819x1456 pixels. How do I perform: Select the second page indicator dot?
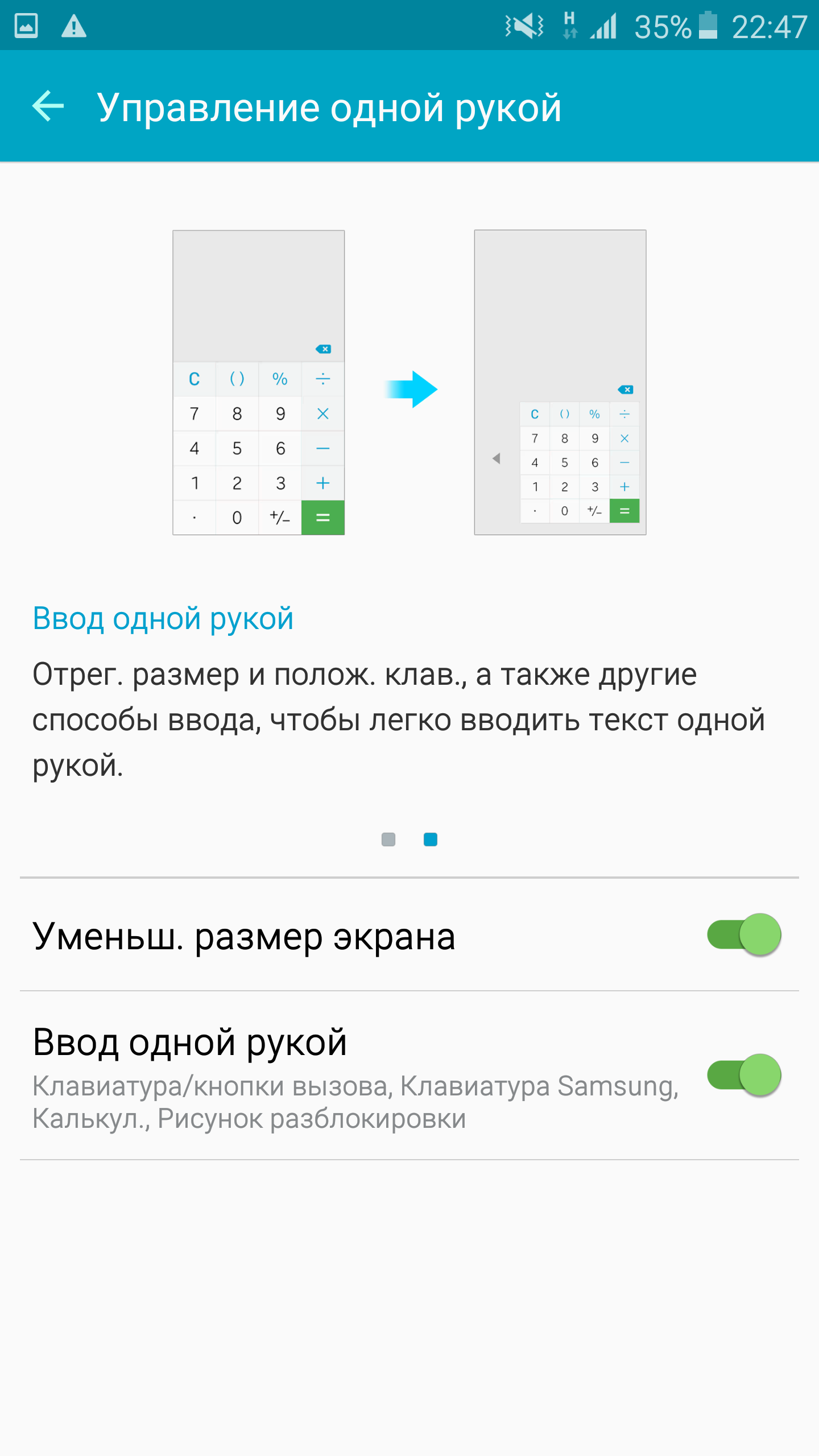431,839
